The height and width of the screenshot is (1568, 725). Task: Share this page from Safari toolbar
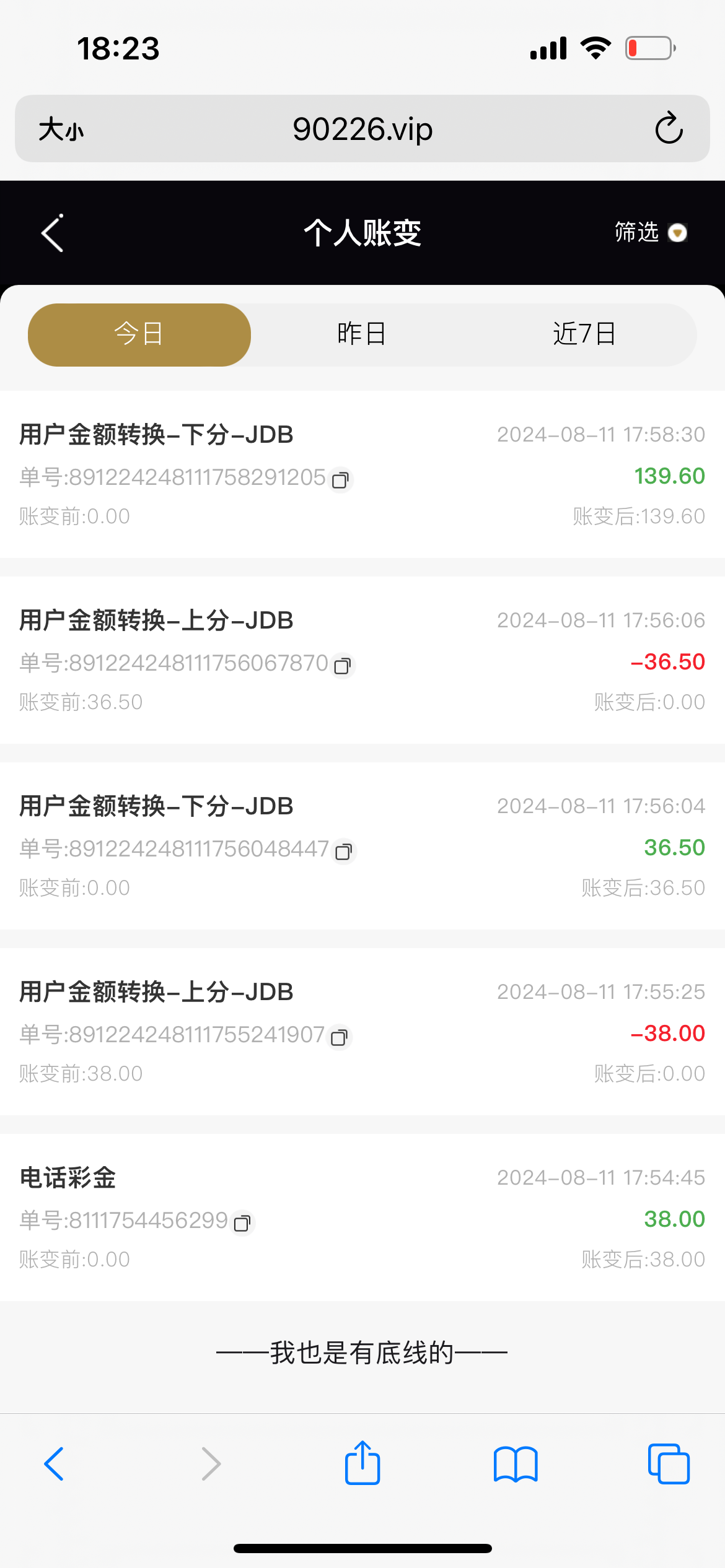(x=362, y=1464)
